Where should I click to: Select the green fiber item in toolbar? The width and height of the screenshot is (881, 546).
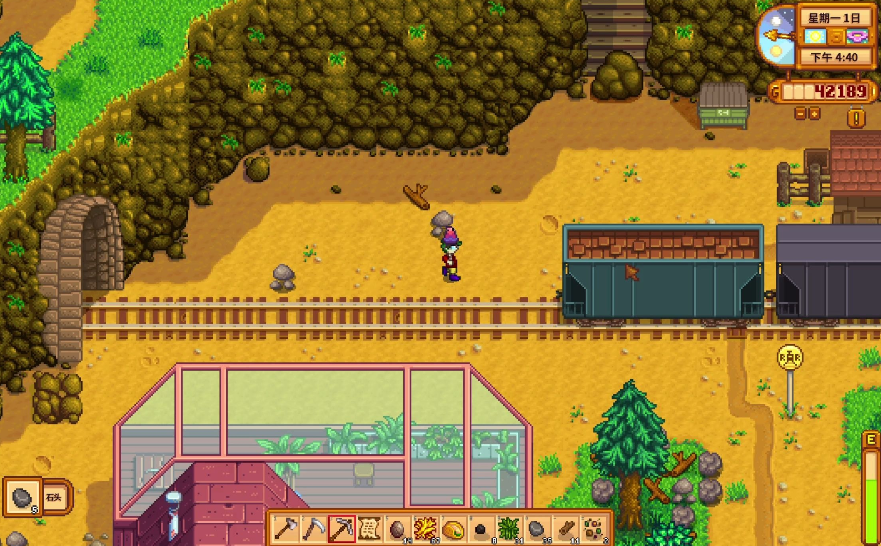pyautogui.click(x=509, y=528)
